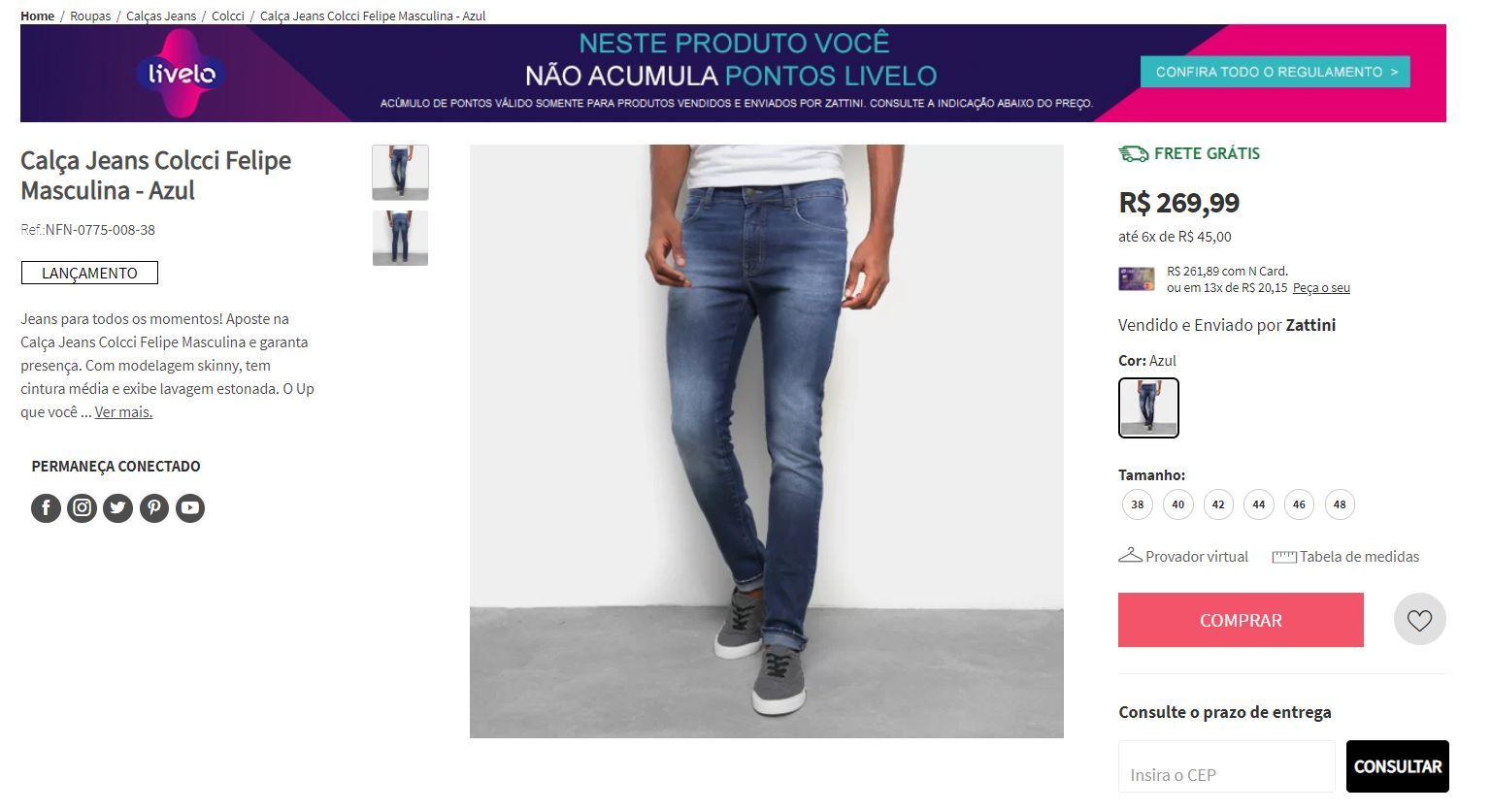Open Twitter social icon
The height and width of the screenshot is (812, 1491).
117,507
